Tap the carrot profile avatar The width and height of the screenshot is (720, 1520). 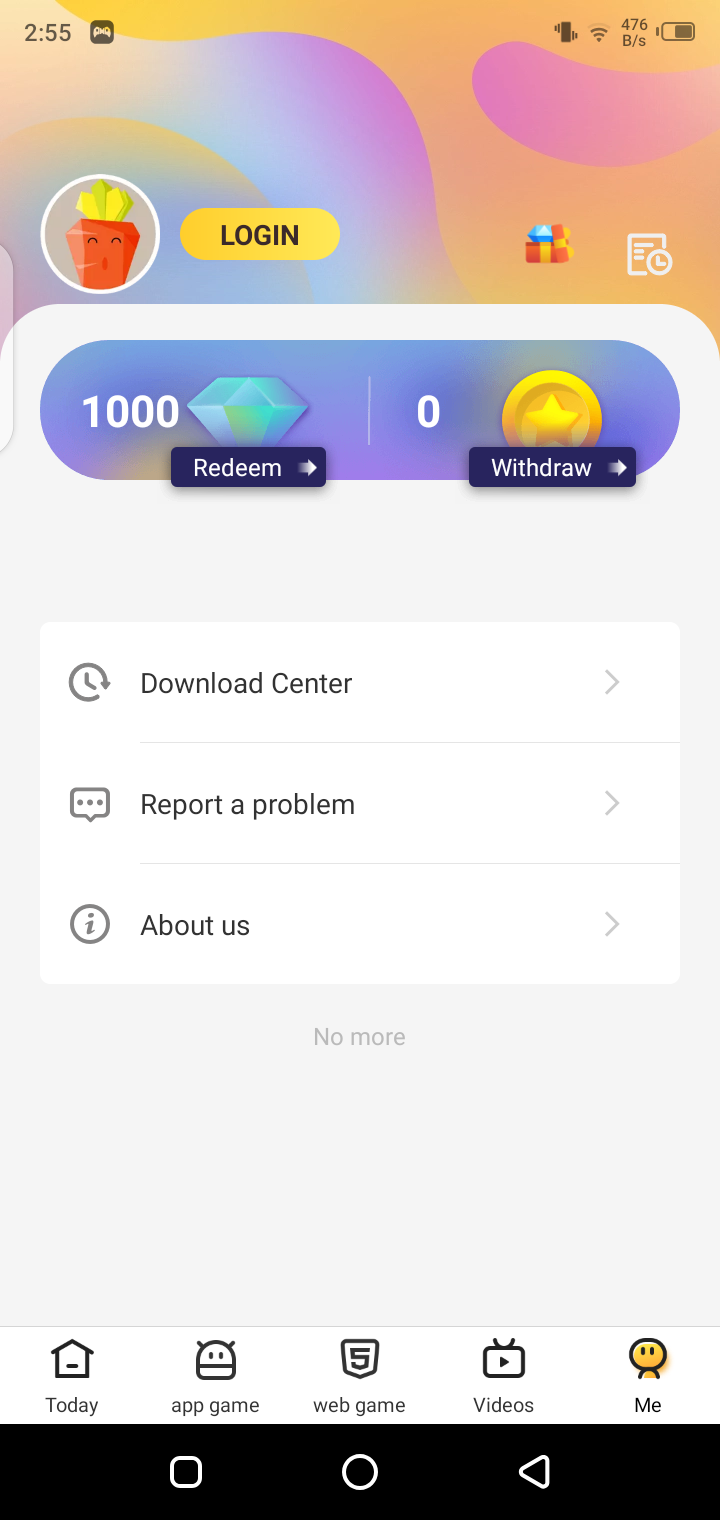click(x=100, y=235)
